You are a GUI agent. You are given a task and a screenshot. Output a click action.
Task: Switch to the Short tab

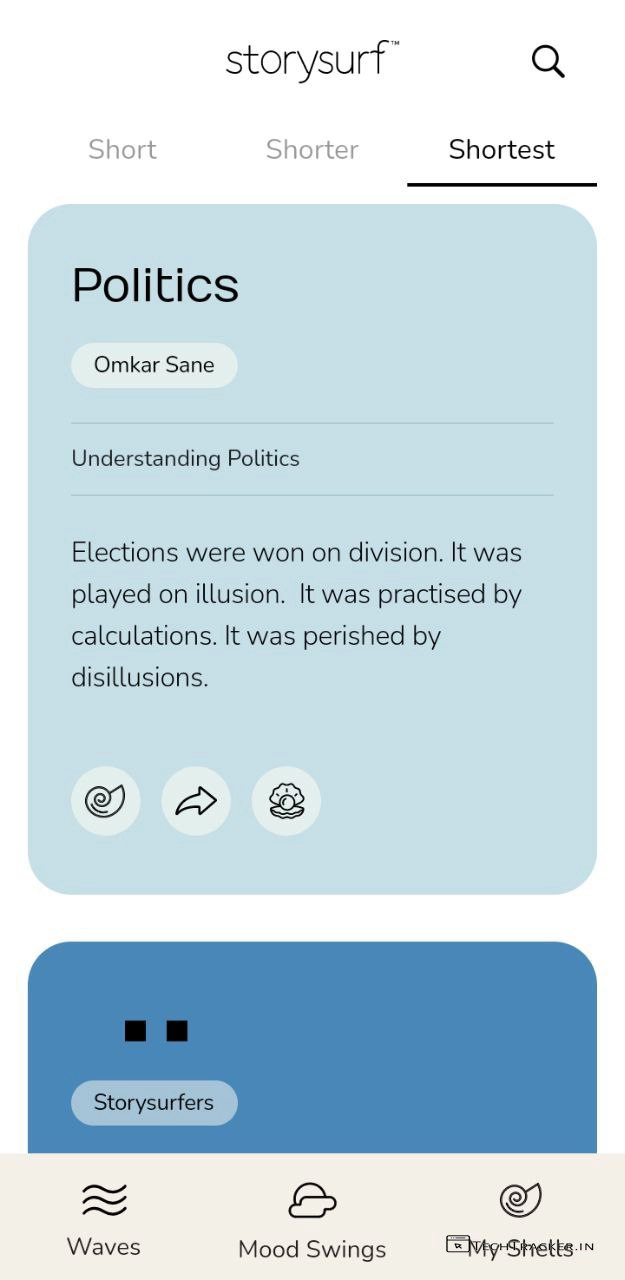pos(123,150)
